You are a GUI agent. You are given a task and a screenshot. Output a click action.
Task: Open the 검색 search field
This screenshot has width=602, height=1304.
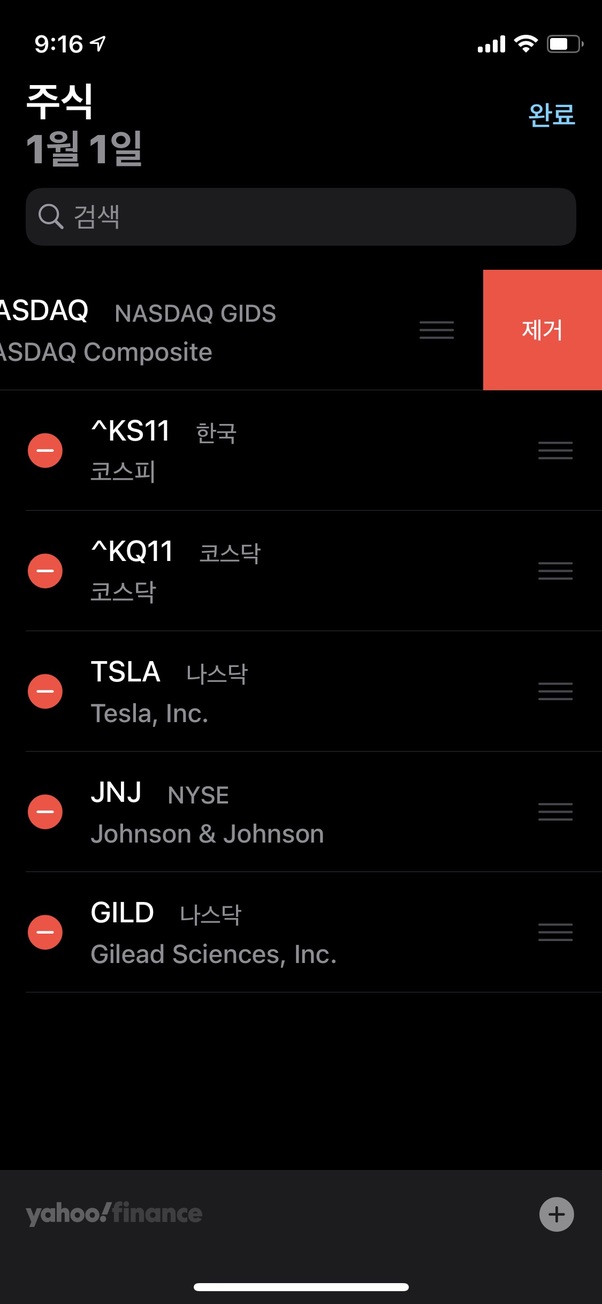pyautogui.click(x=300, y=216)
